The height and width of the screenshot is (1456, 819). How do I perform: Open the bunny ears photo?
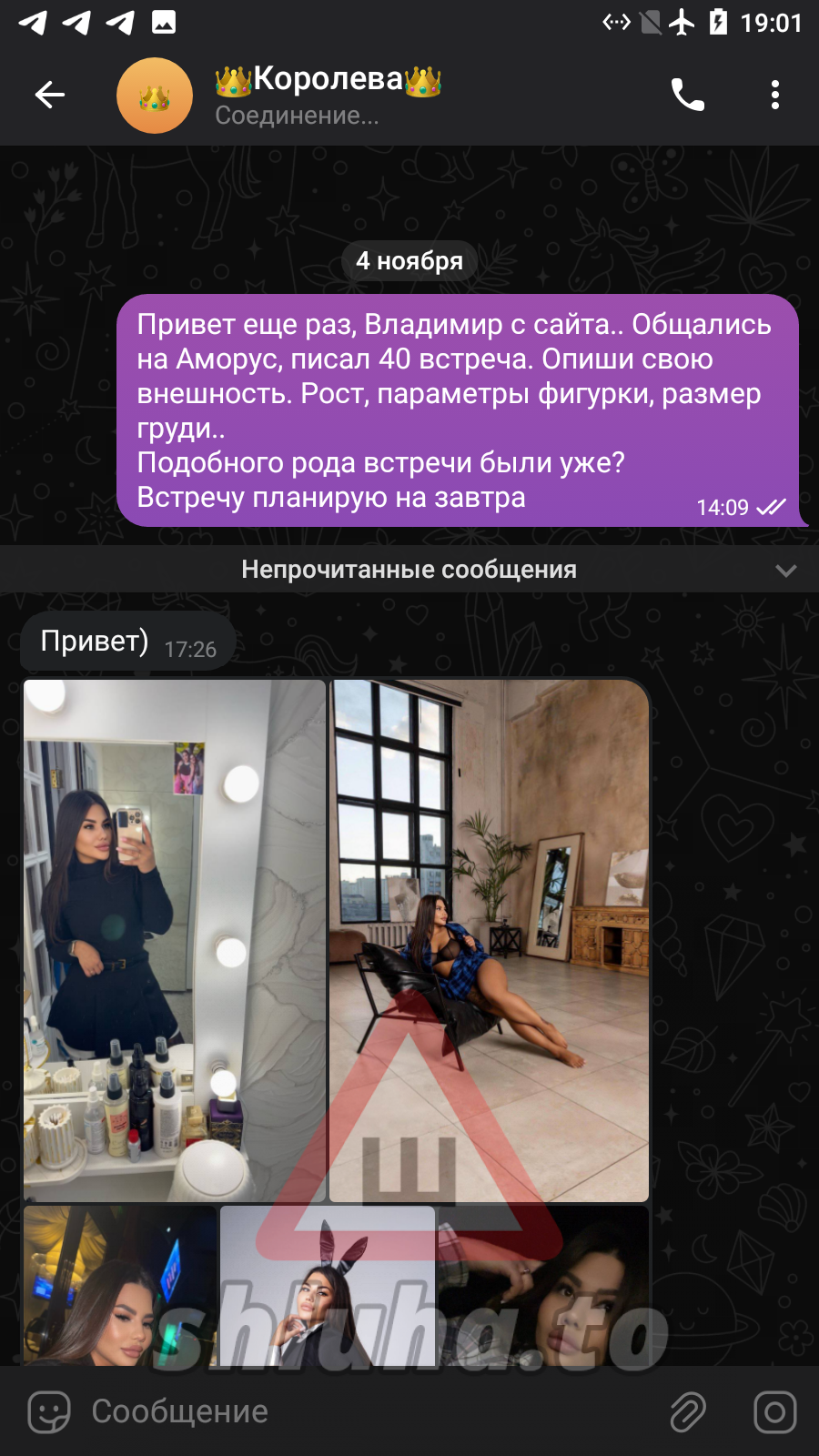tap(327, 1285)
